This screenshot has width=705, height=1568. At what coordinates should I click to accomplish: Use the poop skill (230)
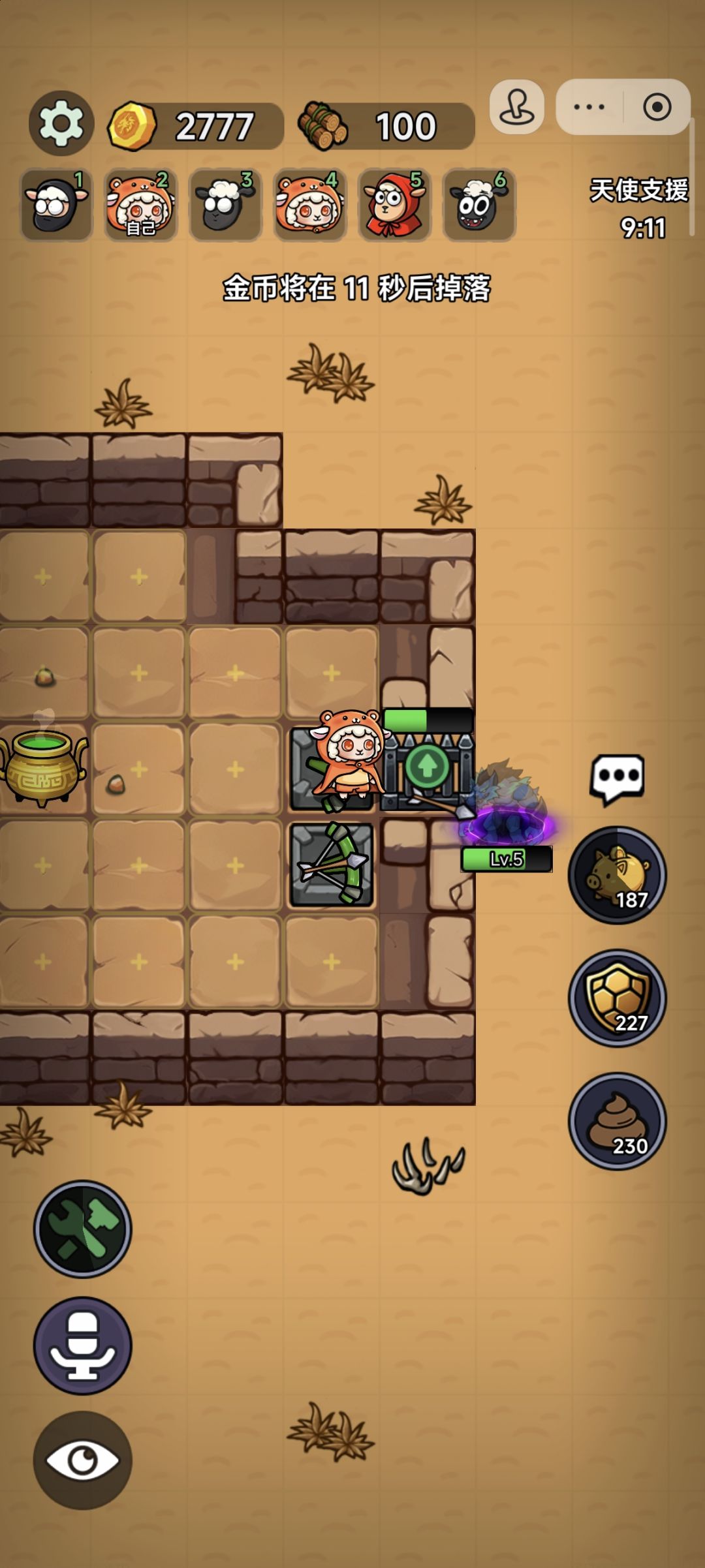click(x=617, y=1120)
